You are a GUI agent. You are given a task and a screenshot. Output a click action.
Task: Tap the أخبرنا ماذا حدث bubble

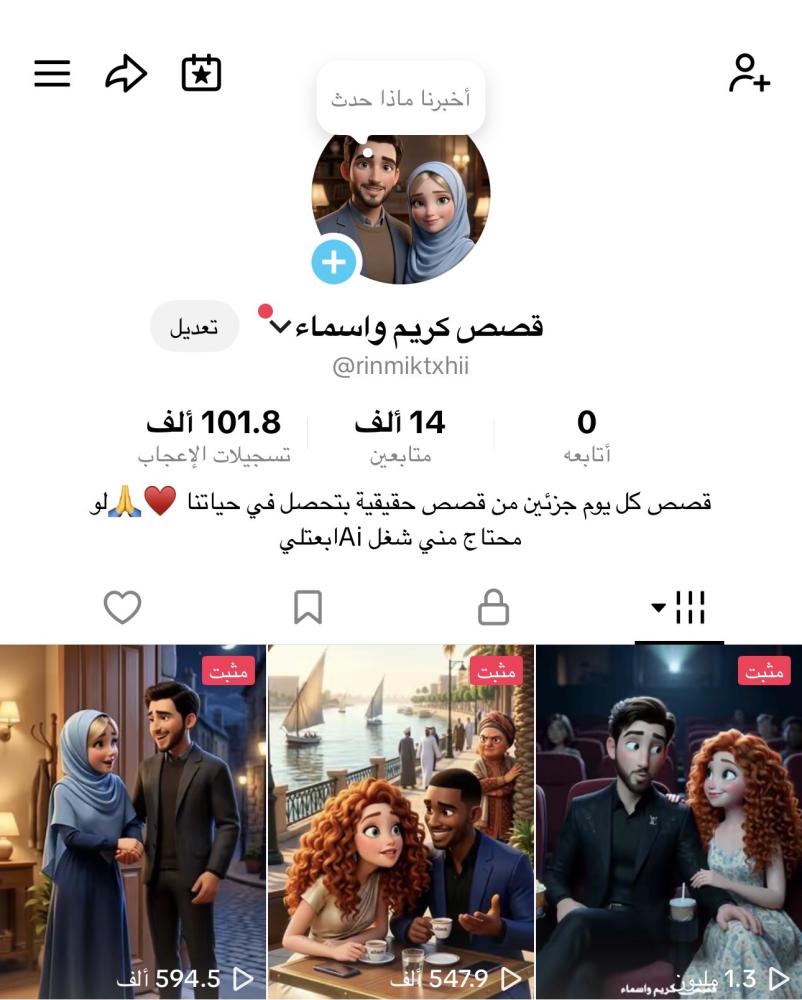(400, 99)
